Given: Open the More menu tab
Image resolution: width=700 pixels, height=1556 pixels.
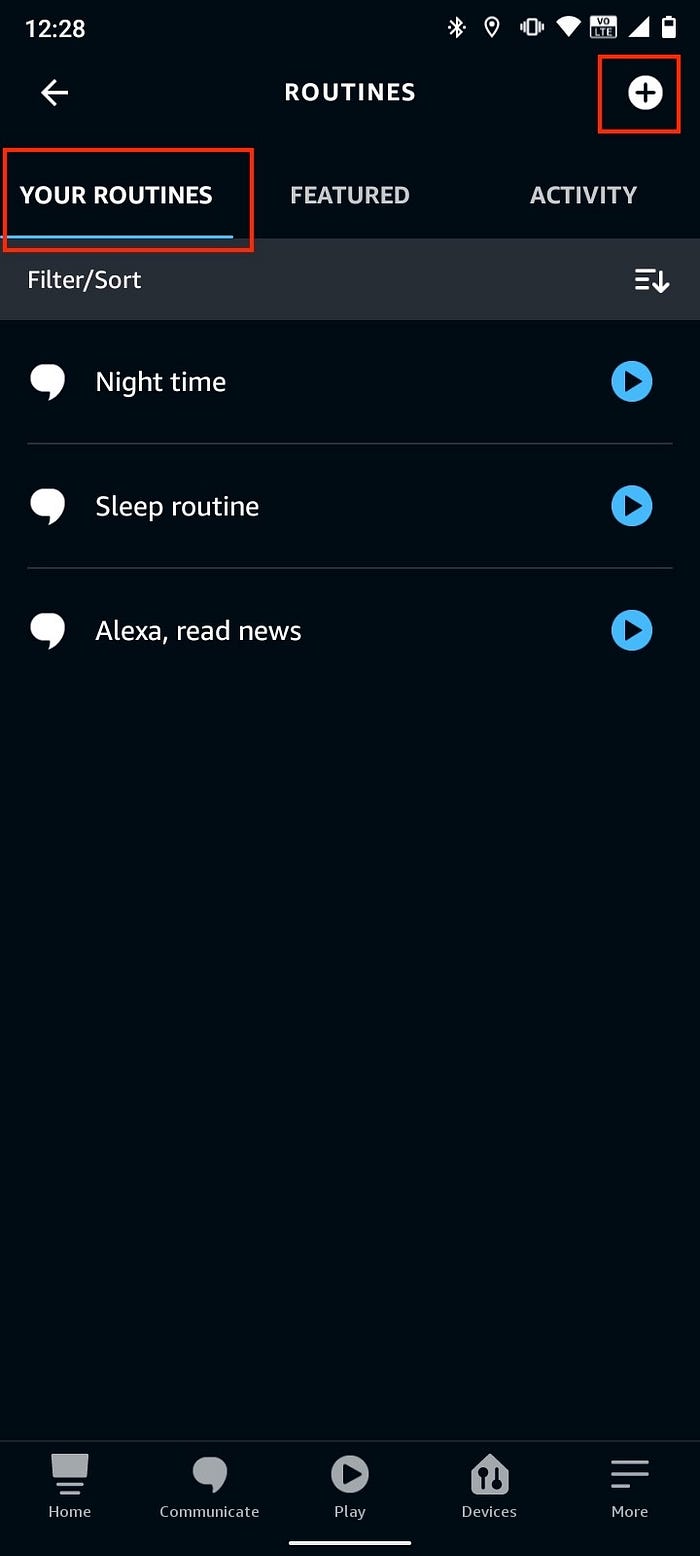Looking at the screenshot, I should click(630, 1487).
